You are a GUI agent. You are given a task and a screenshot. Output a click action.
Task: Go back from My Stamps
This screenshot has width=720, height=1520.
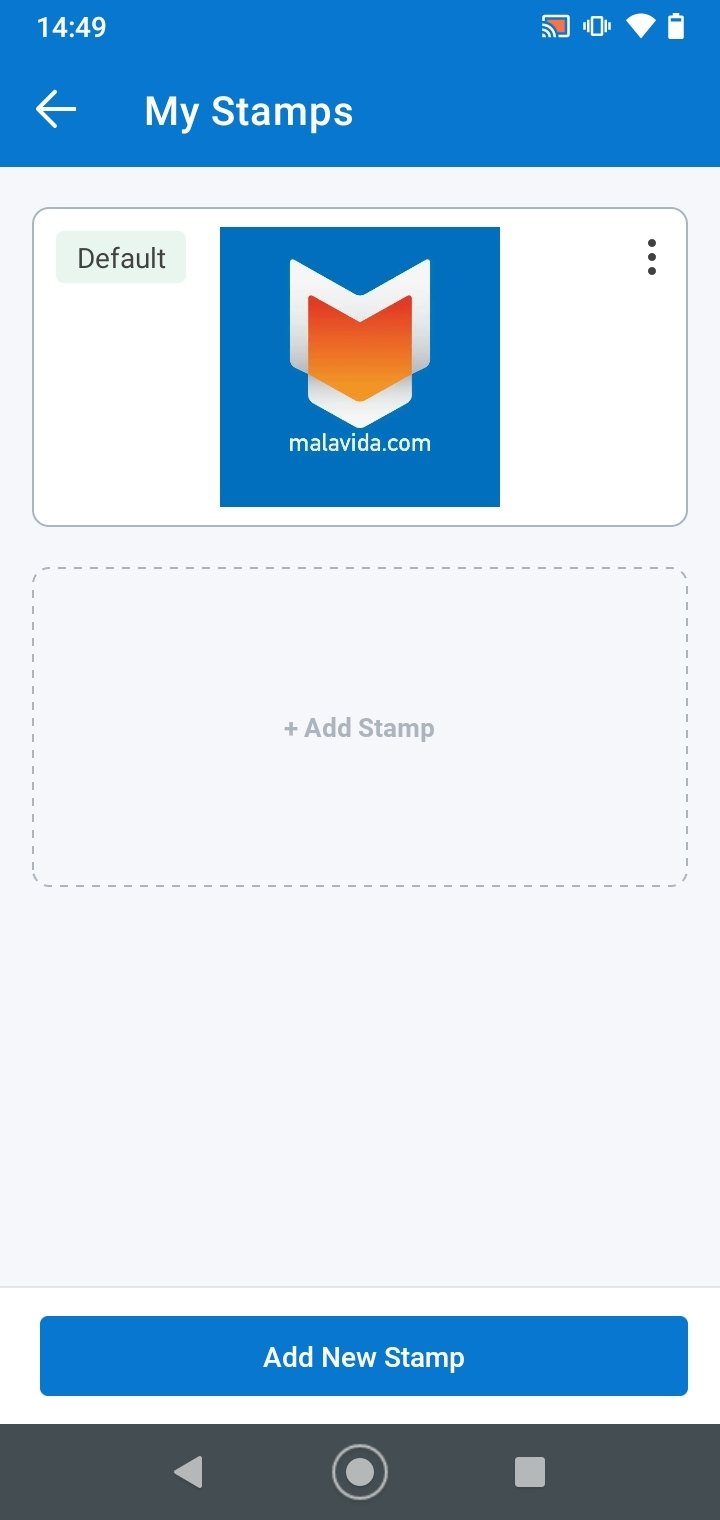coord(56,110)
